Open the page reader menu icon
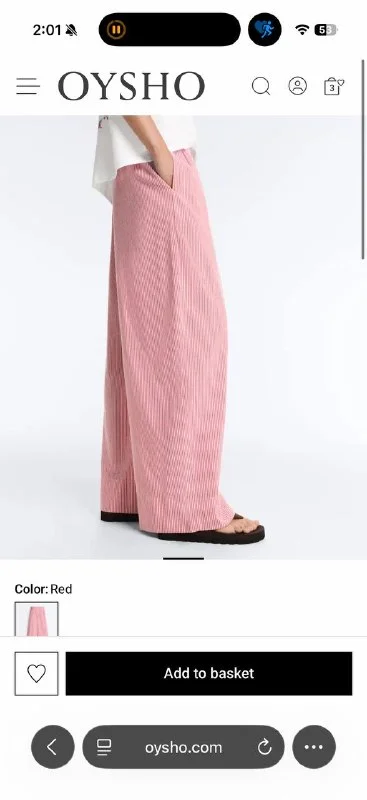This screenshot has height=800, width=367. point(104,748)
